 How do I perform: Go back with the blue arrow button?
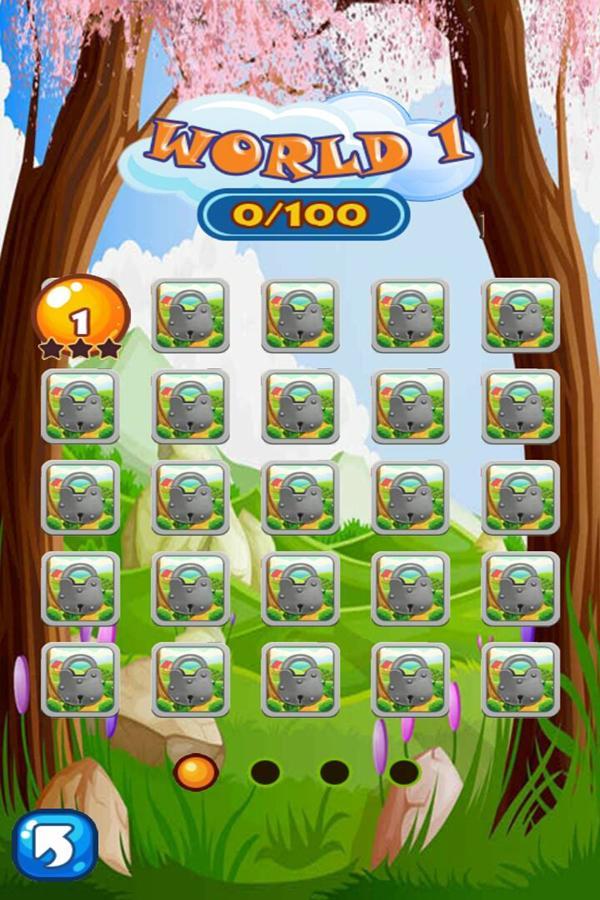click(56, 845)
